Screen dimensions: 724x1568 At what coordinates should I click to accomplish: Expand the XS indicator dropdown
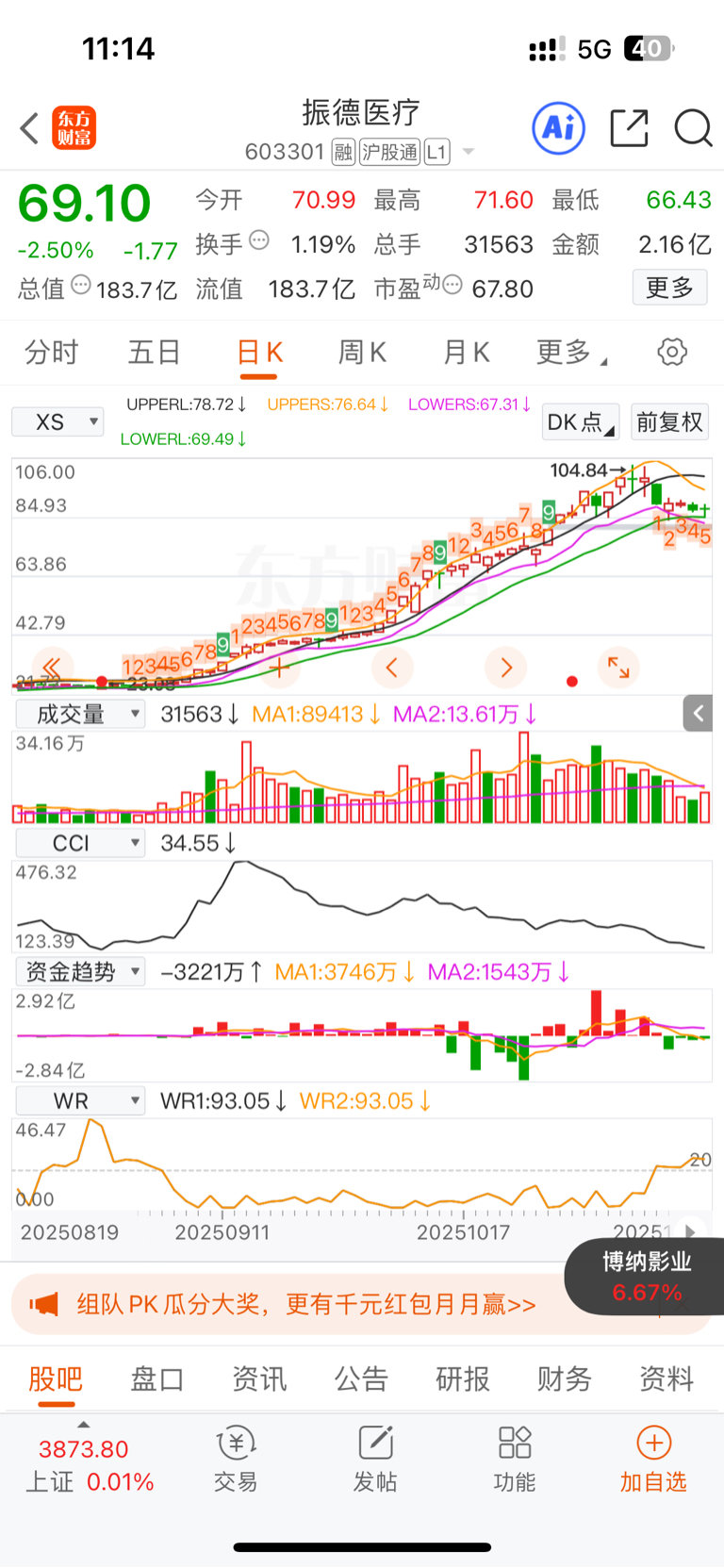coord(57,421)
